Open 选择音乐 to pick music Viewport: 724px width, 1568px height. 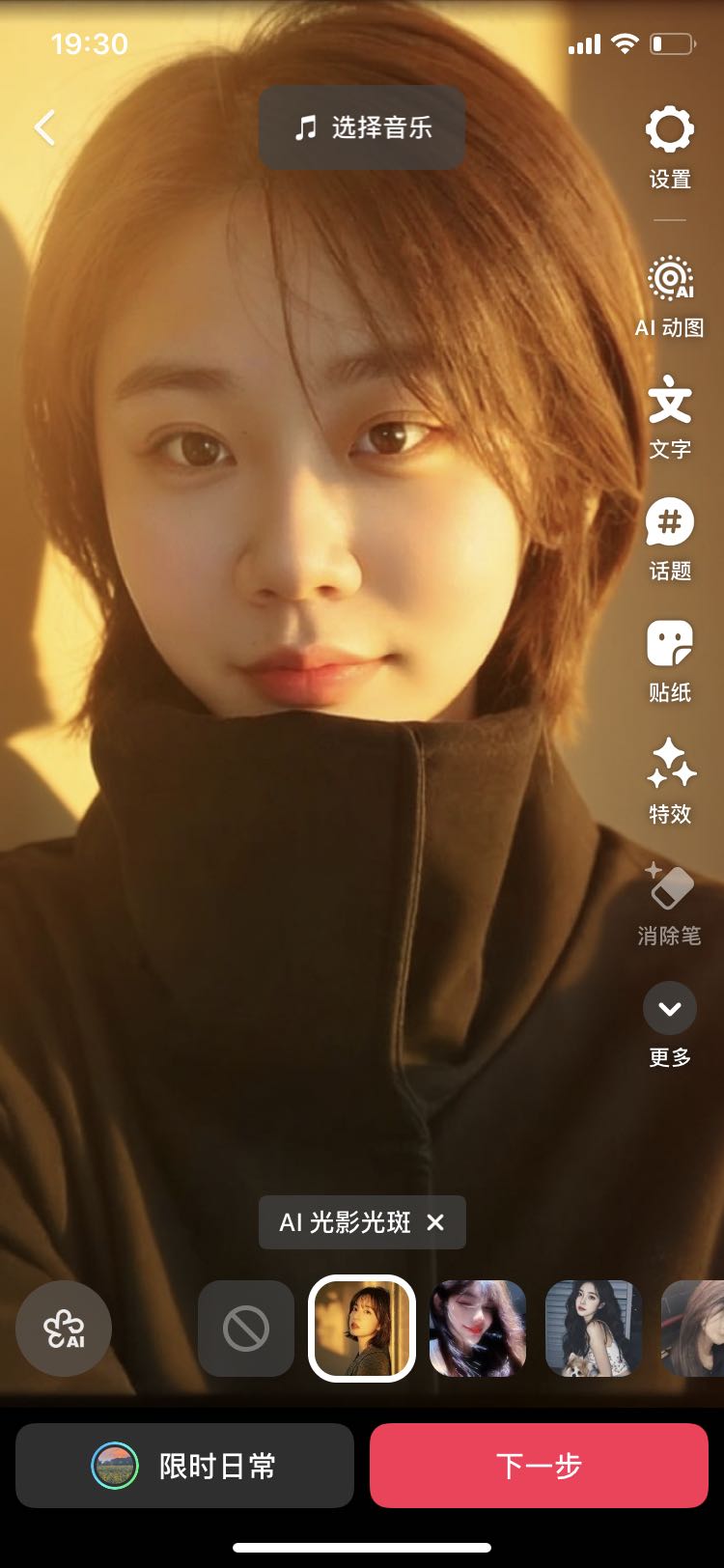pos(362,127)
